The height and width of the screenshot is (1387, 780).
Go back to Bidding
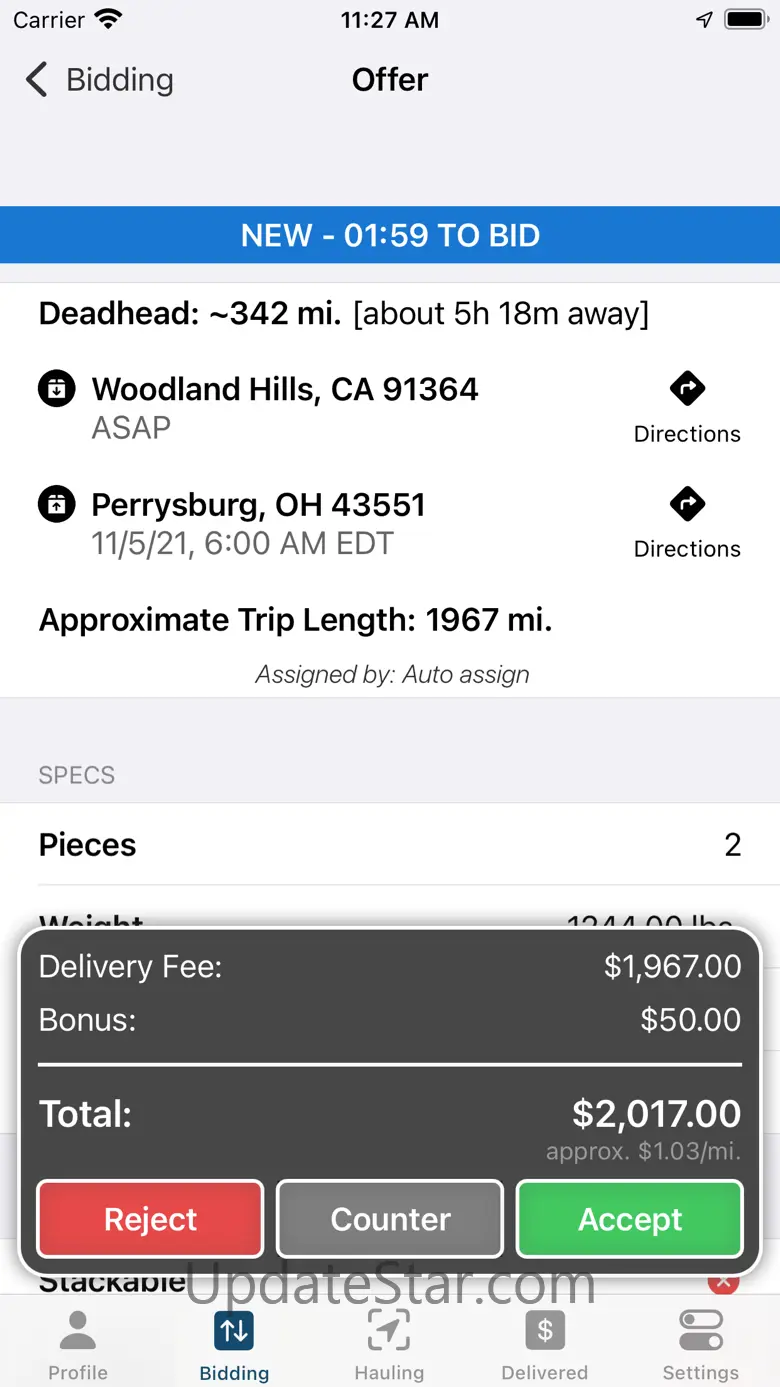point(99,80)
